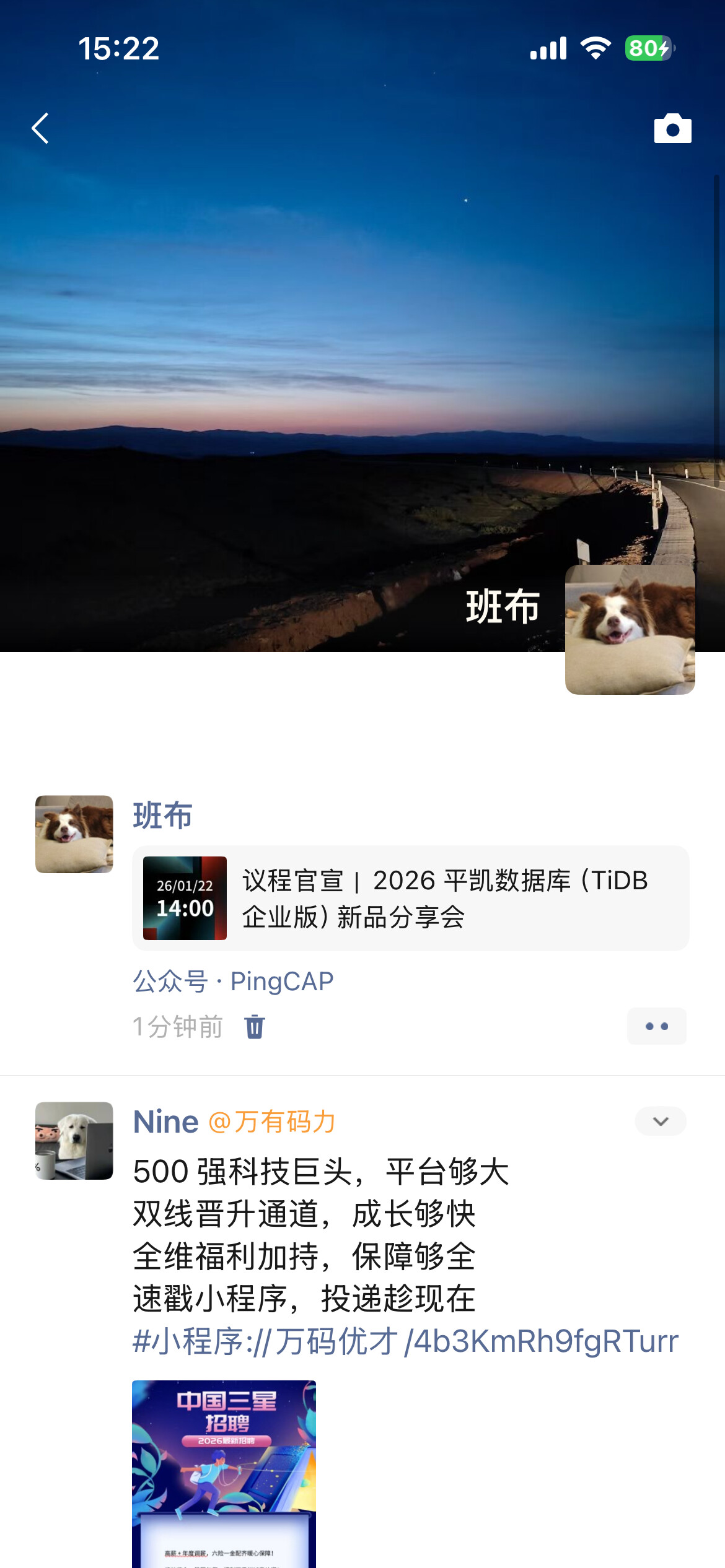Tap Nine's avatar beside the post
The height and width of the screenshot is (1568, 725).
click(74, 1141)
